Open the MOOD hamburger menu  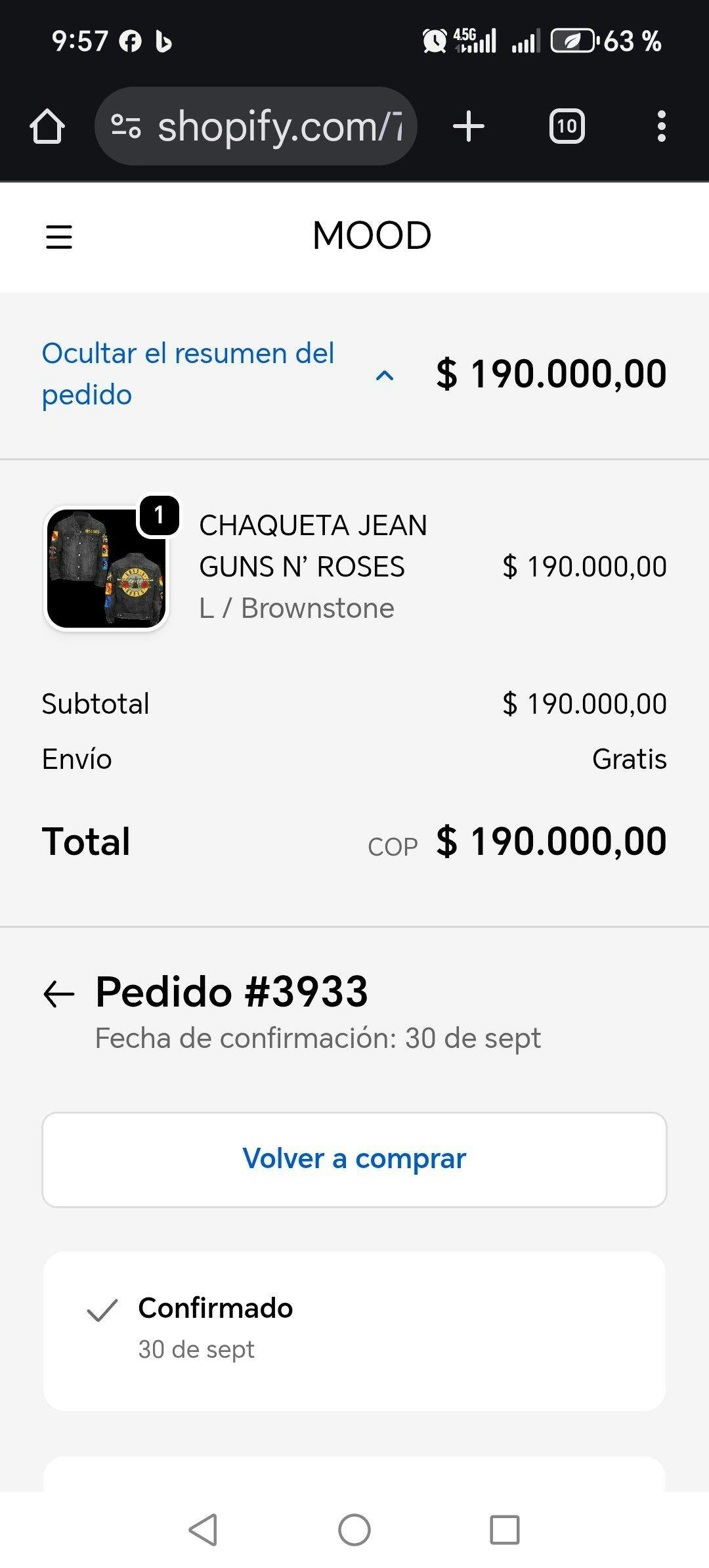[59, 236]
